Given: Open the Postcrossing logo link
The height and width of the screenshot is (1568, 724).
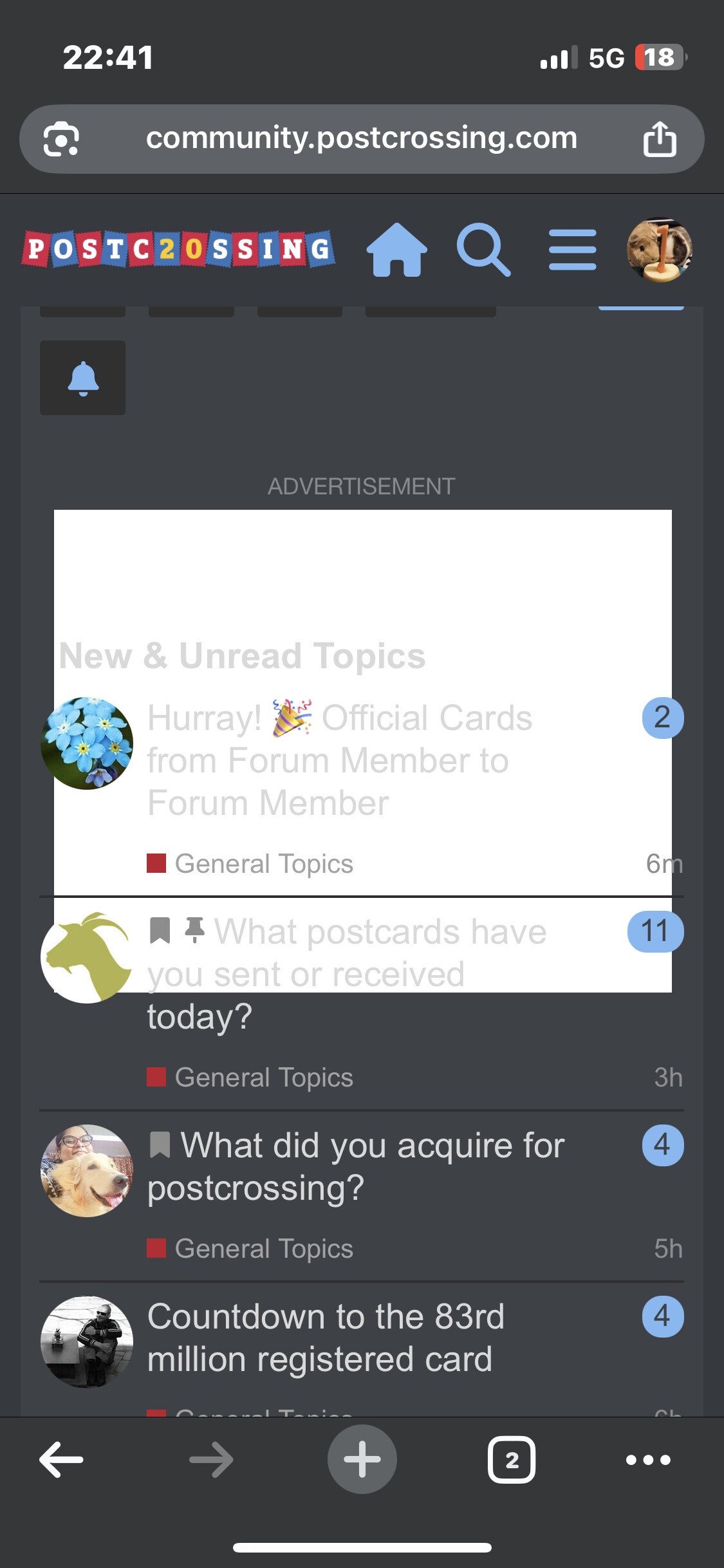Looking at the screenshot, I should click(178, 249).
